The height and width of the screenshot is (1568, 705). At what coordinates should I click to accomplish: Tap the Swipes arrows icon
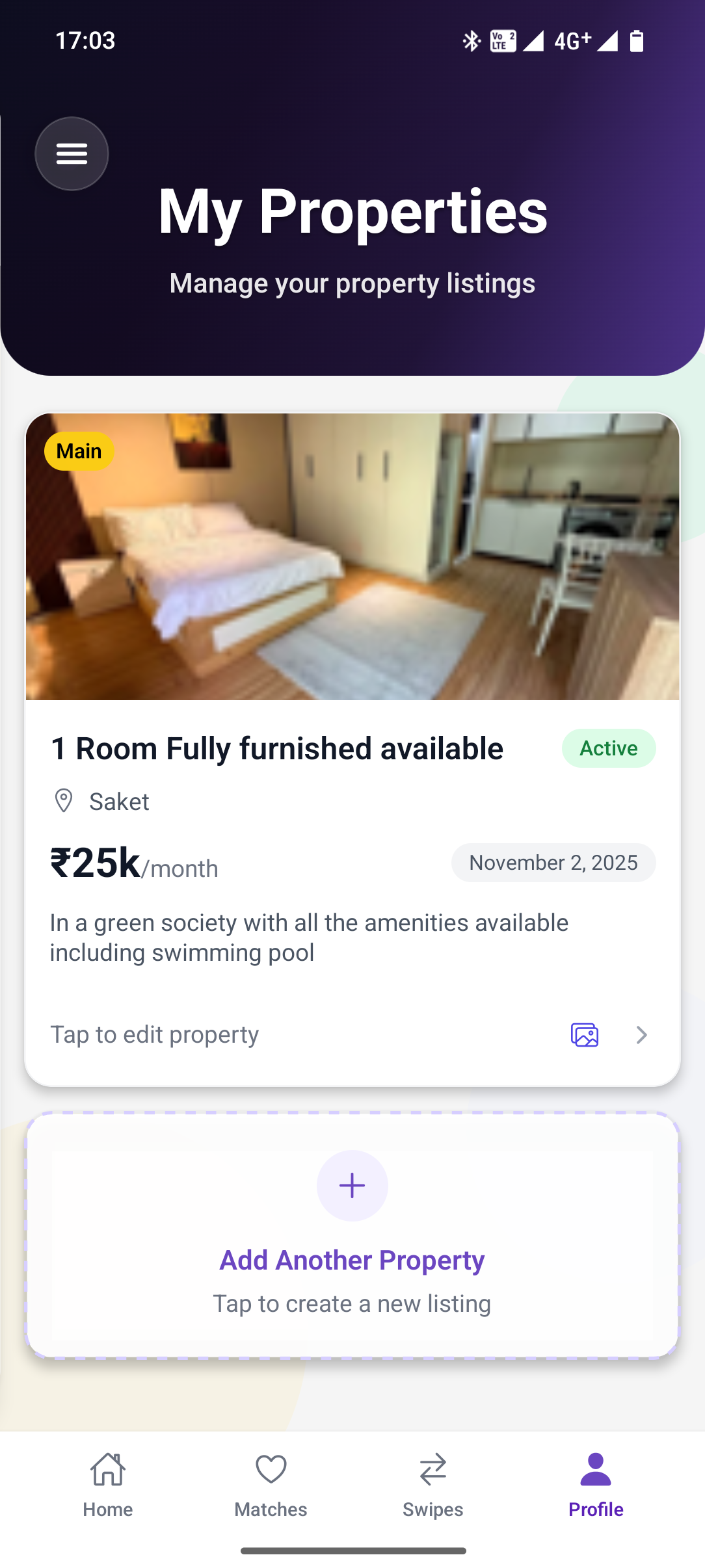(x=432, y=1472)
